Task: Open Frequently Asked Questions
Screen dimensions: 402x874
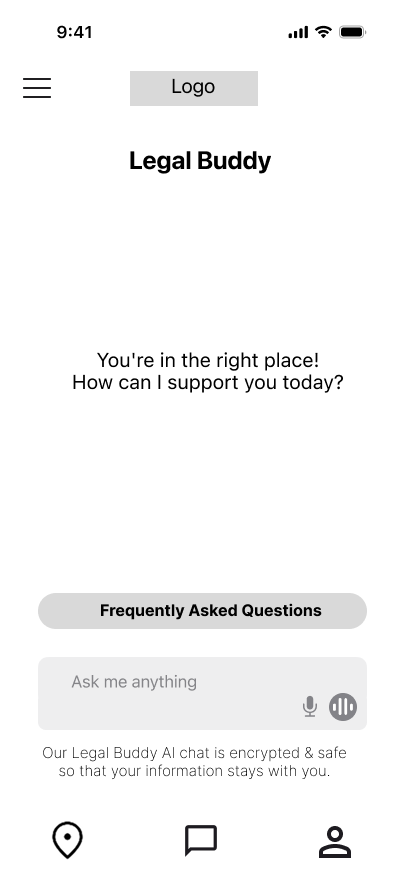Action: (x=202, y=611)
